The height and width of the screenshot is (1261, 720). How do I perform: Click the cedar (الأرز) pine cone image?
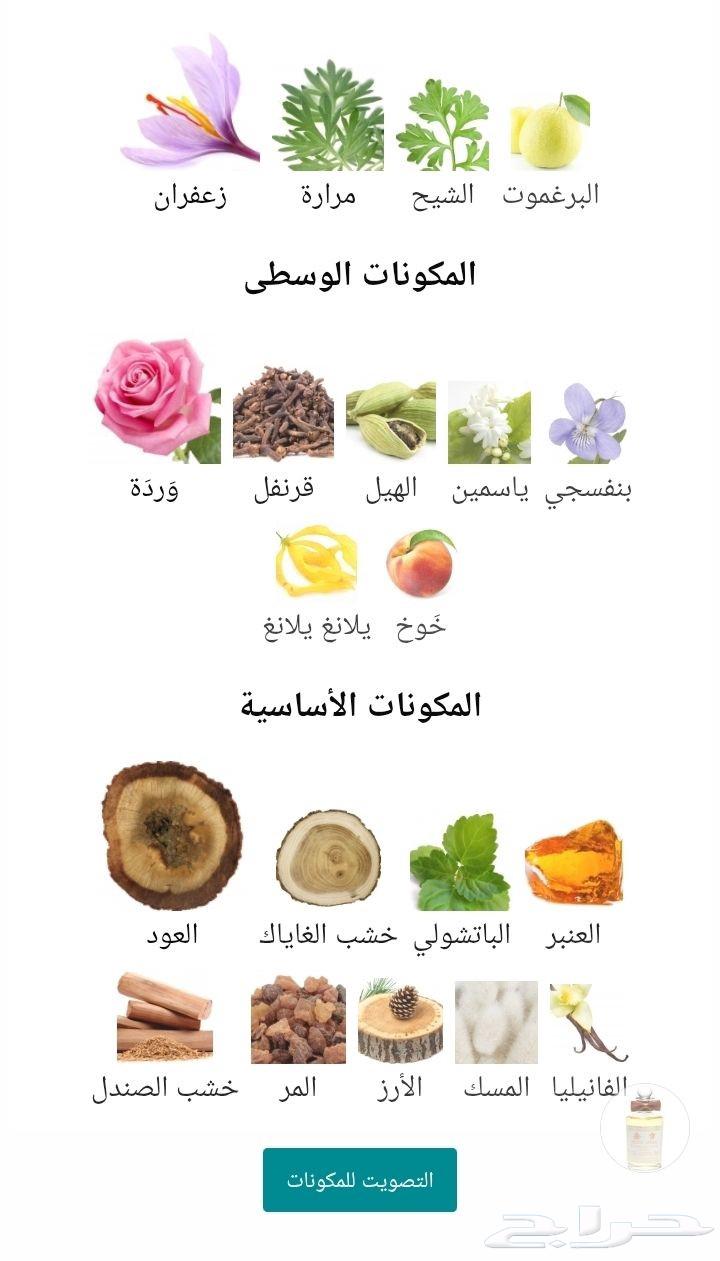pyautogui.click(x=398, y=1020)
